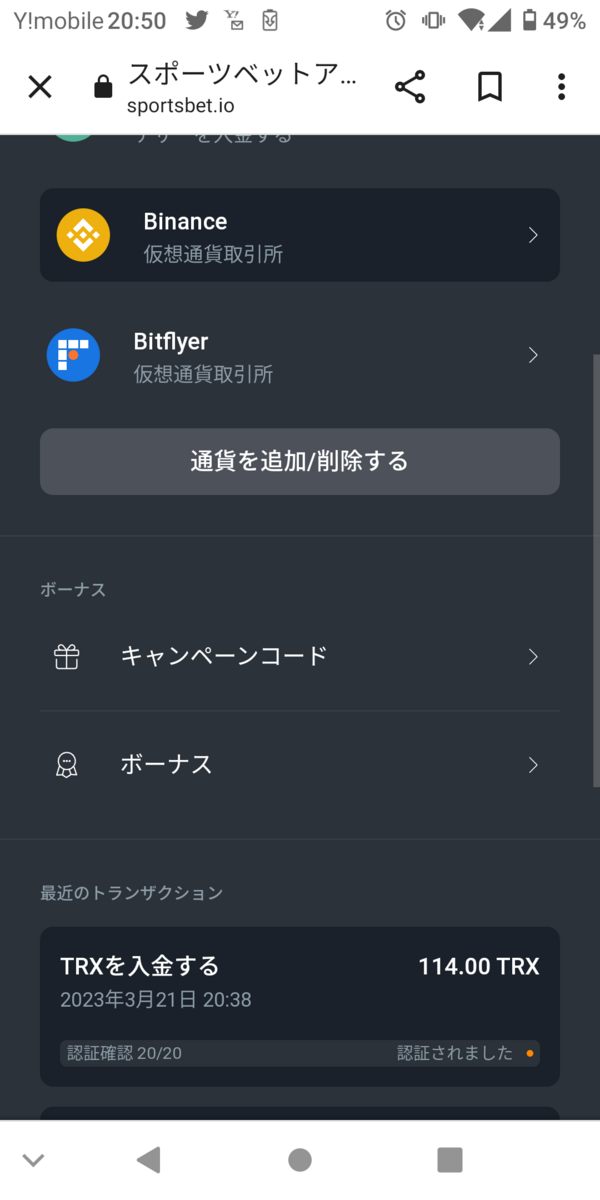Open the browser overflow menu
The image size is (600, 1200).
[561, 88]
